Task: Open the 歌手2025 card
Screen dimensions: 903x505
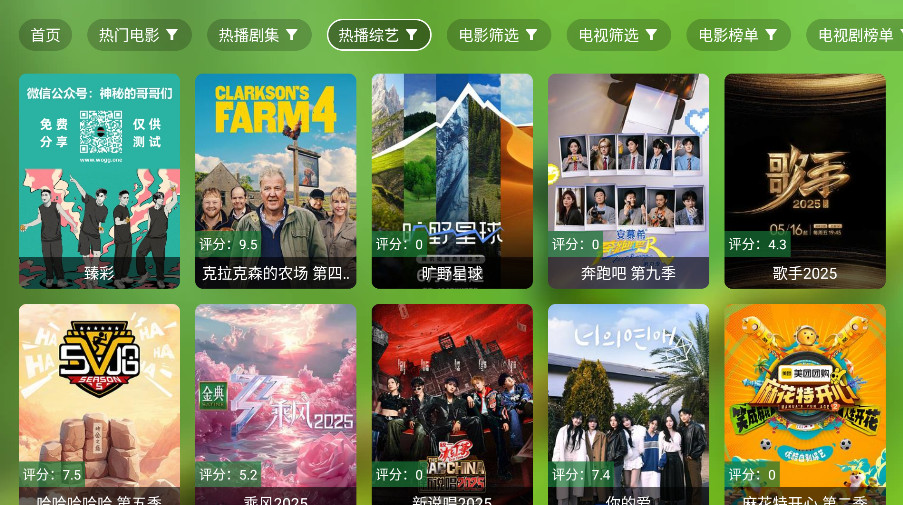Action: (804, 180)
